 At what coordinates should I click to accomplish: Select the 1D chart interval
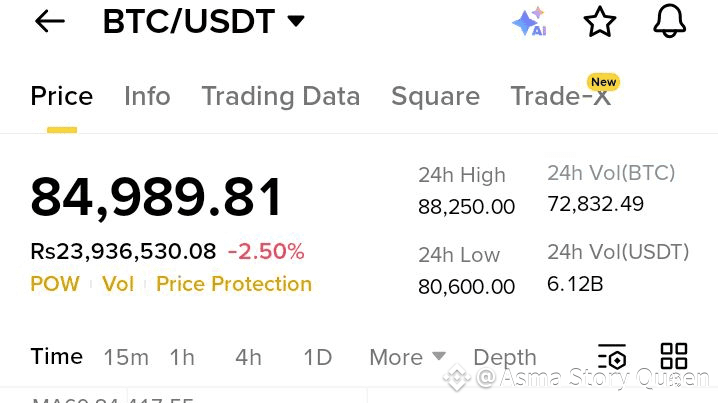[317, 357]
